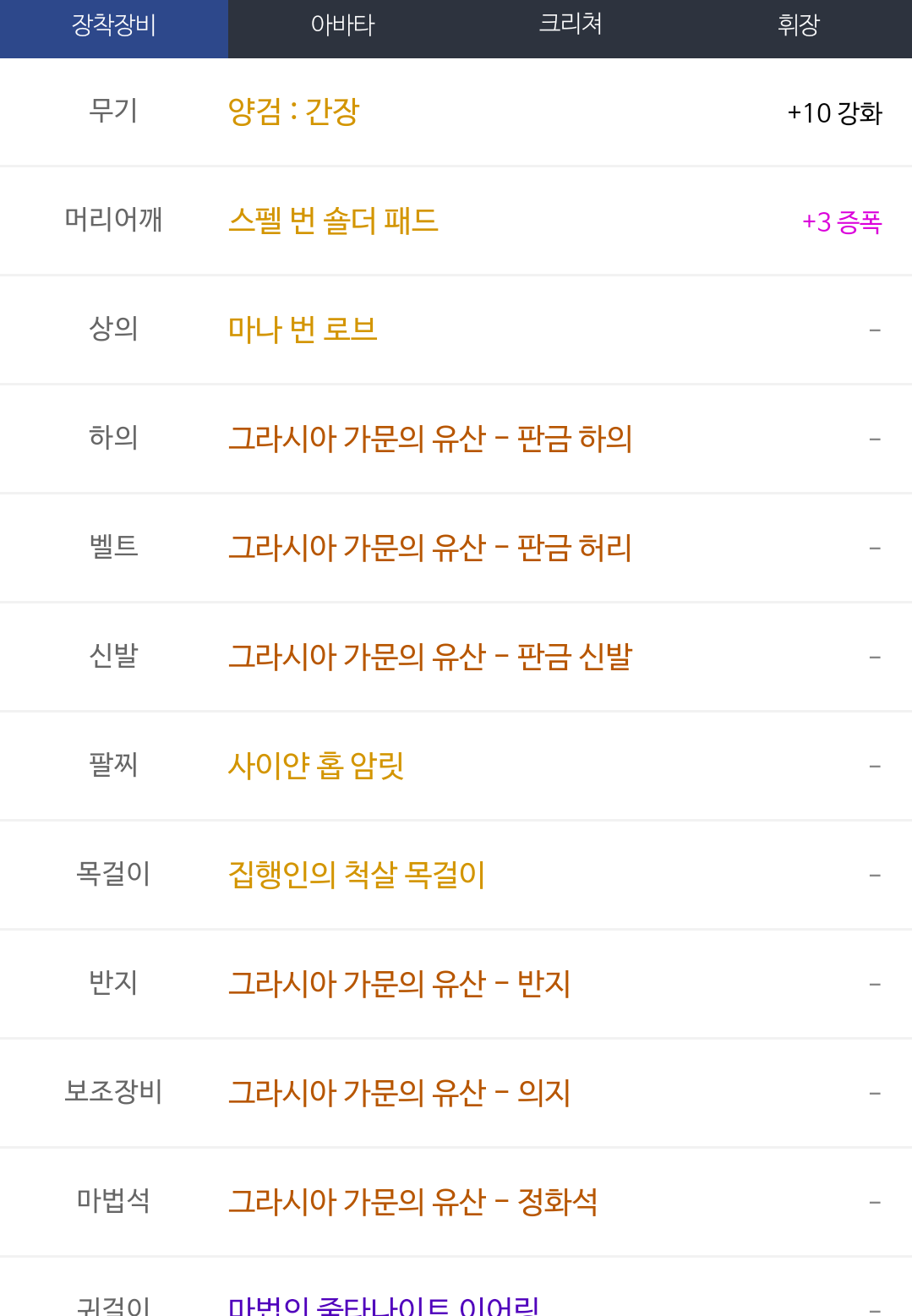Open 그라시아 가문의 유산 - 판금 하의
Screen dimensions: 912x1316
[x=430, y=438]
